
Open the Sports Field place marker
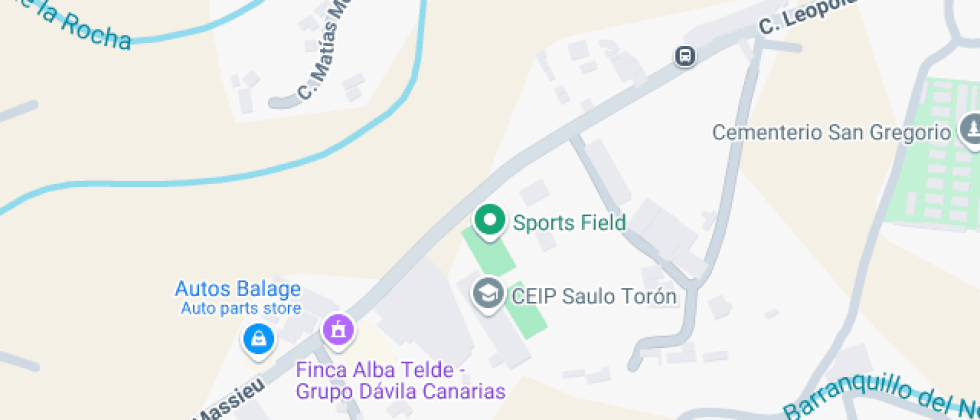(489, 221)
